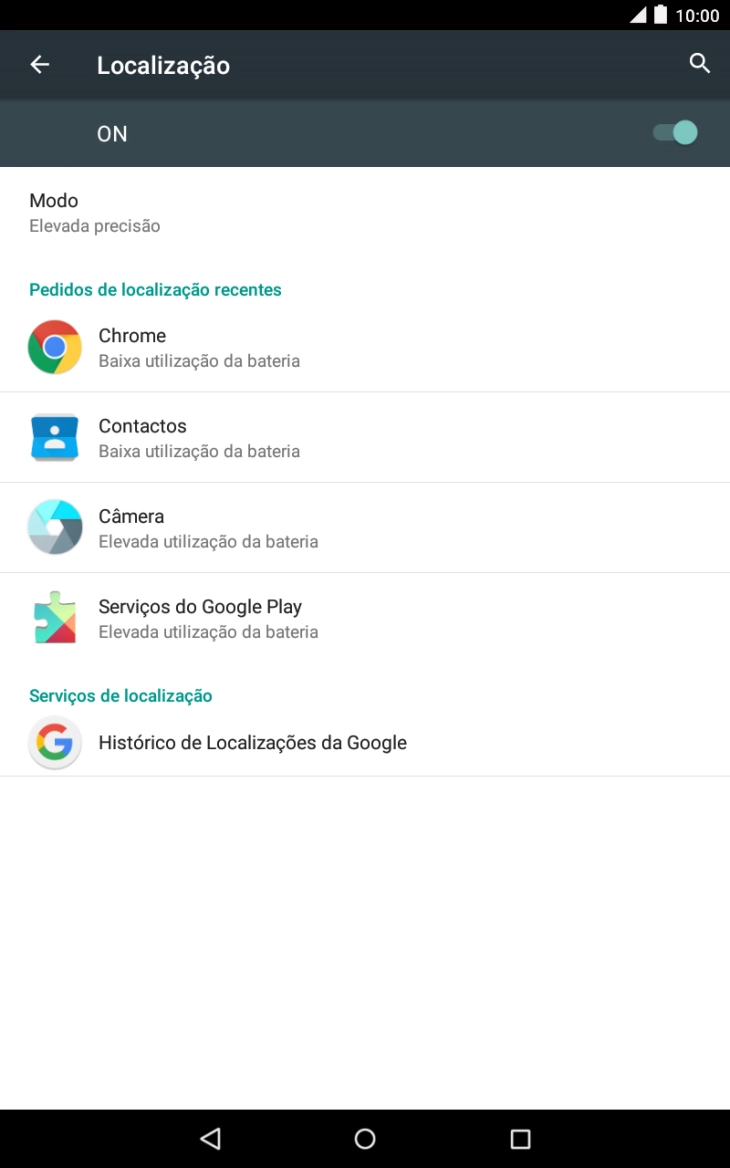
Task: Select the Contactos app icon
Action: pos(55,437)
